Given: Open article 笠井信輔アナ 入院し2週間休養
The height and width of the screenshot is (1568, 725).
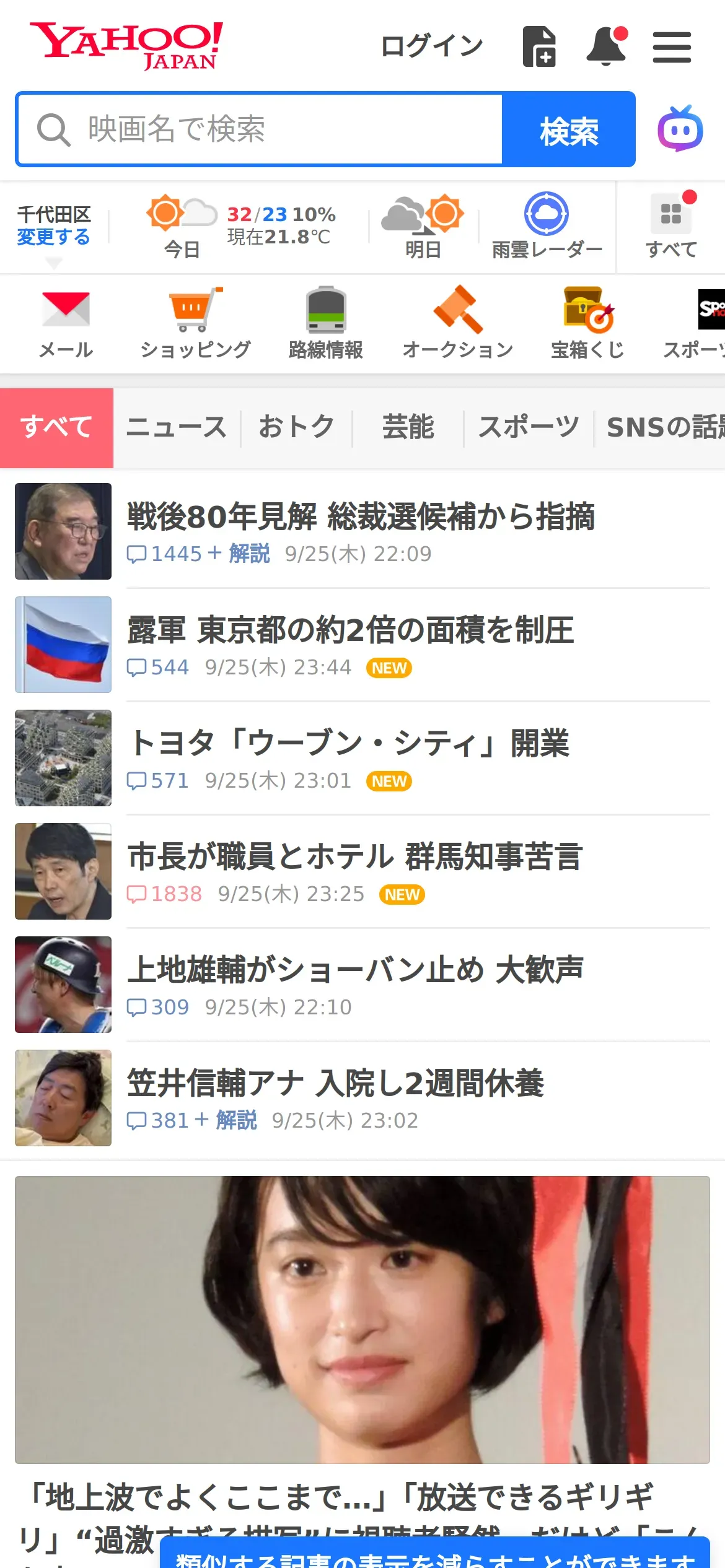Looking at the screenshot, I should (335, 1083).
